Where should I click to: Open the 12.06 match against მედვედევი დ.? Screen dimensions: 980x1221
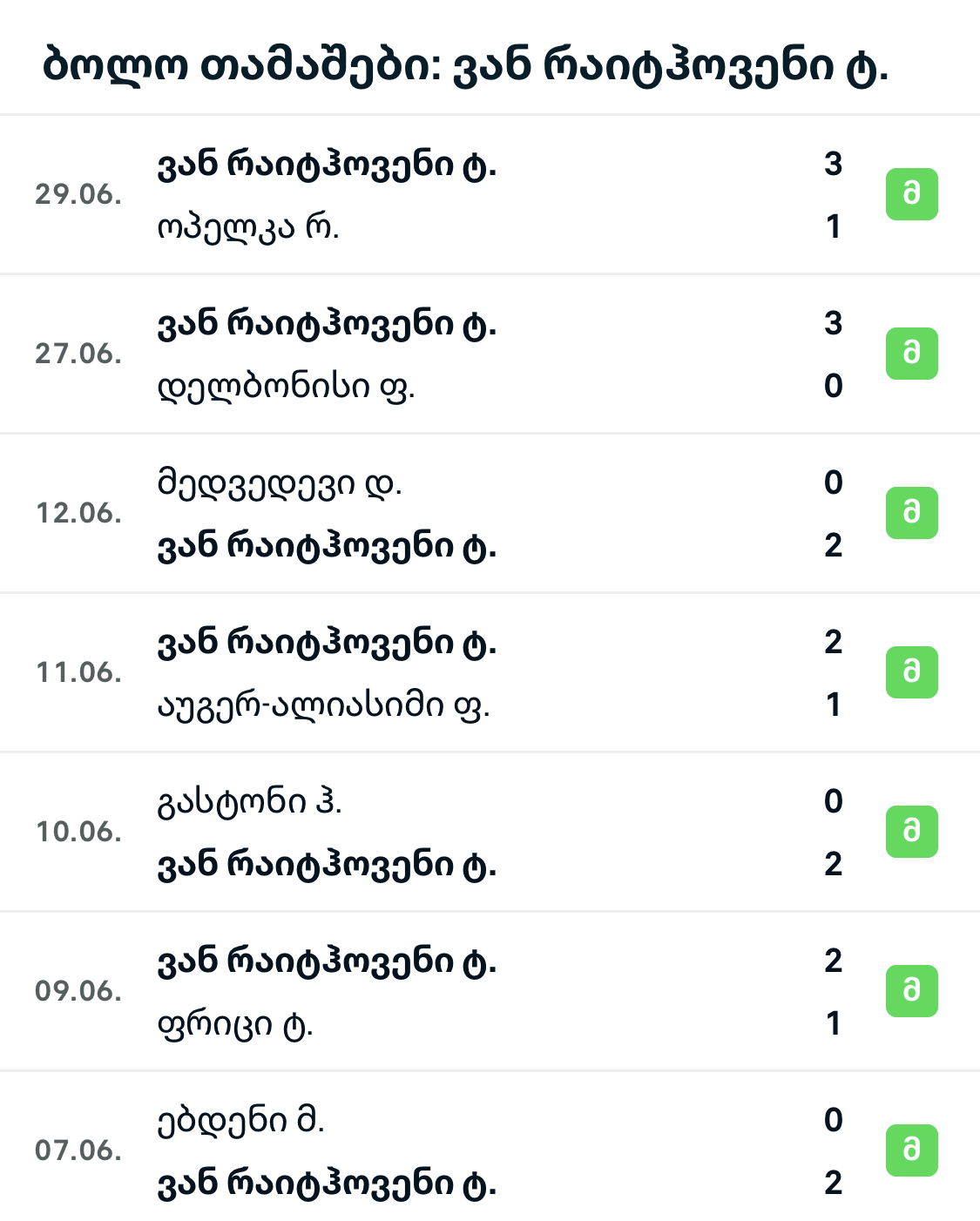[488, 513]
